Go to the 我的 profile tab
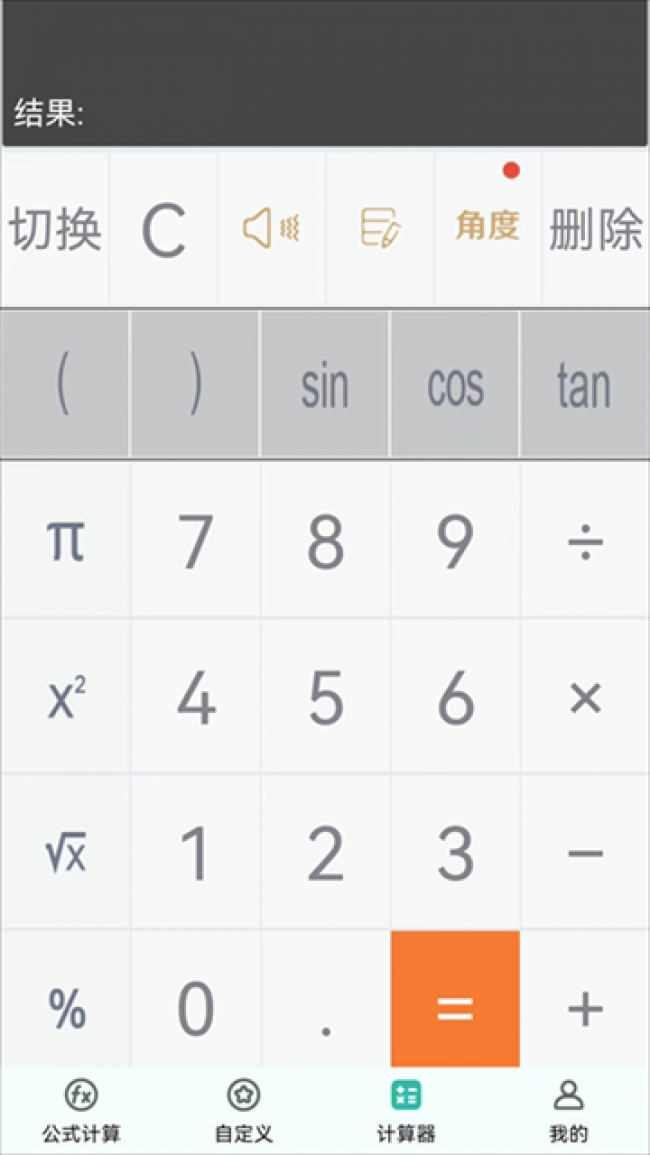The image size is (650, 1155). (x=568, y=1112)
